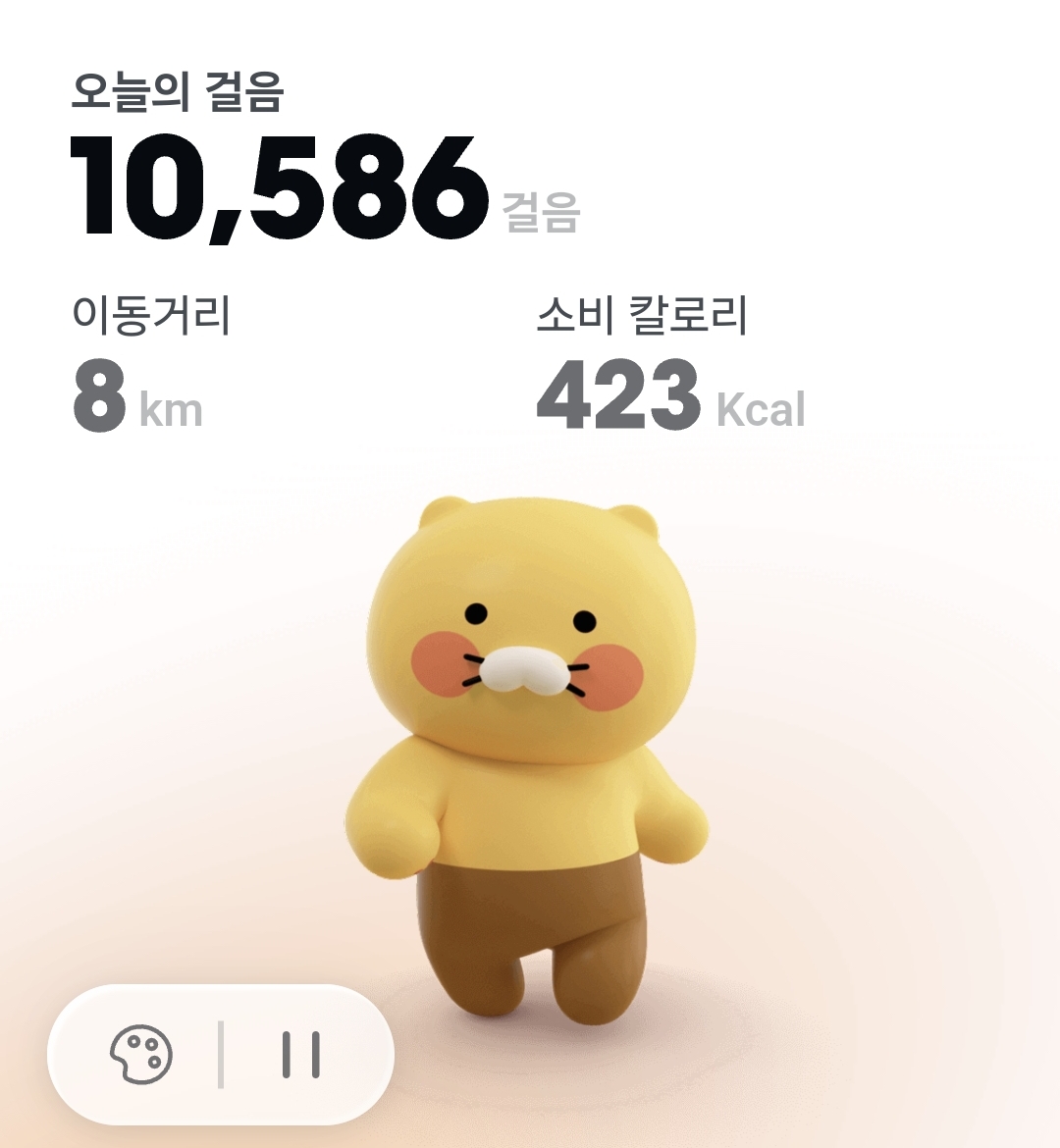The width and height of the screenshot is (1060, 1148).
Task: Open the palette theme icon
Action: (x=141, y=1055)
